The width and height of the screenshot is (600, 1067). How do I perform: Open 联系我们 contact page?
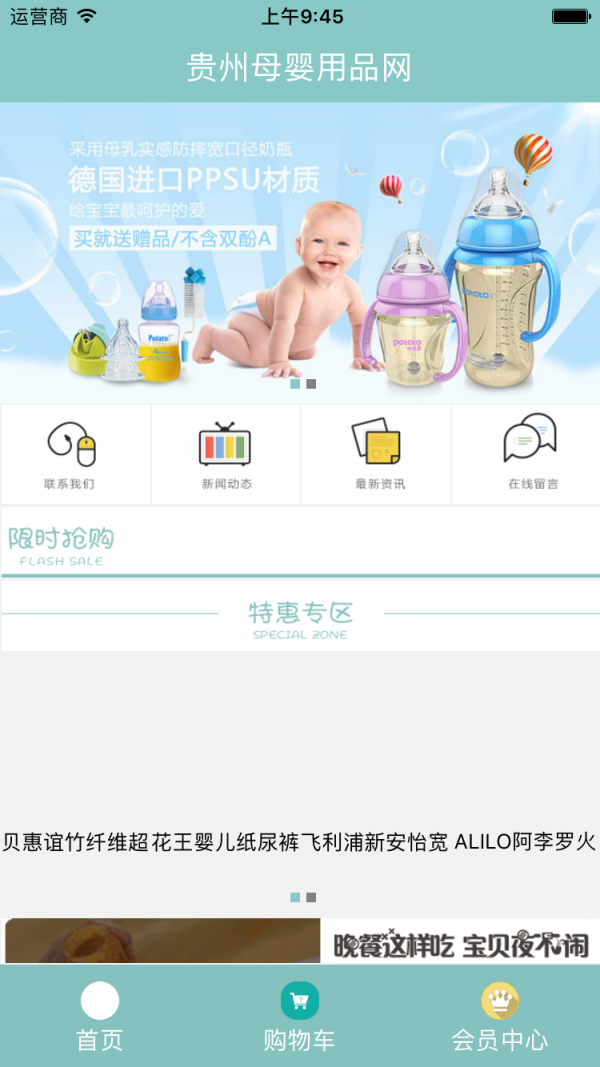tap(75, 455)
